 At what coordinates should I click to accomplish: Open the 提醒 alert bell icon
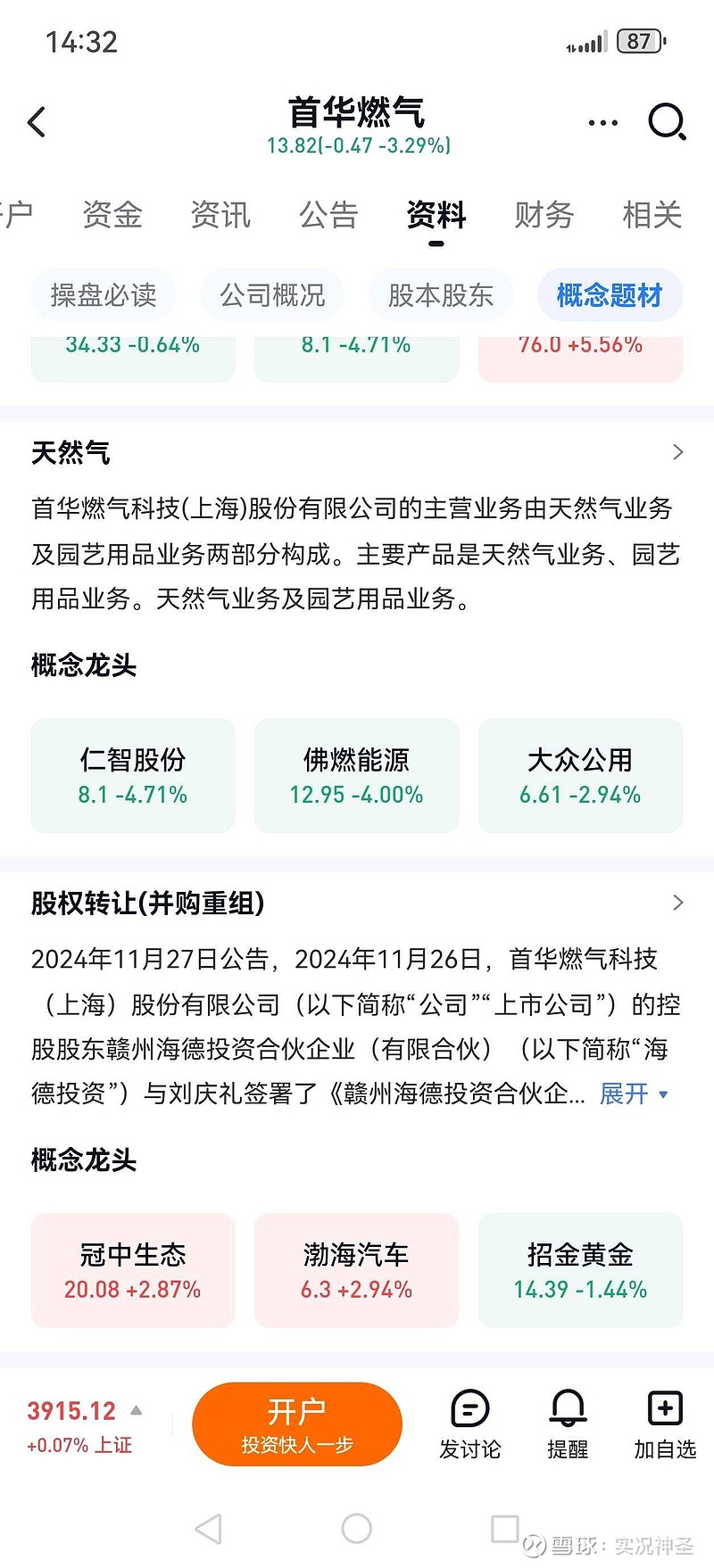click(x=567, y=1424)
